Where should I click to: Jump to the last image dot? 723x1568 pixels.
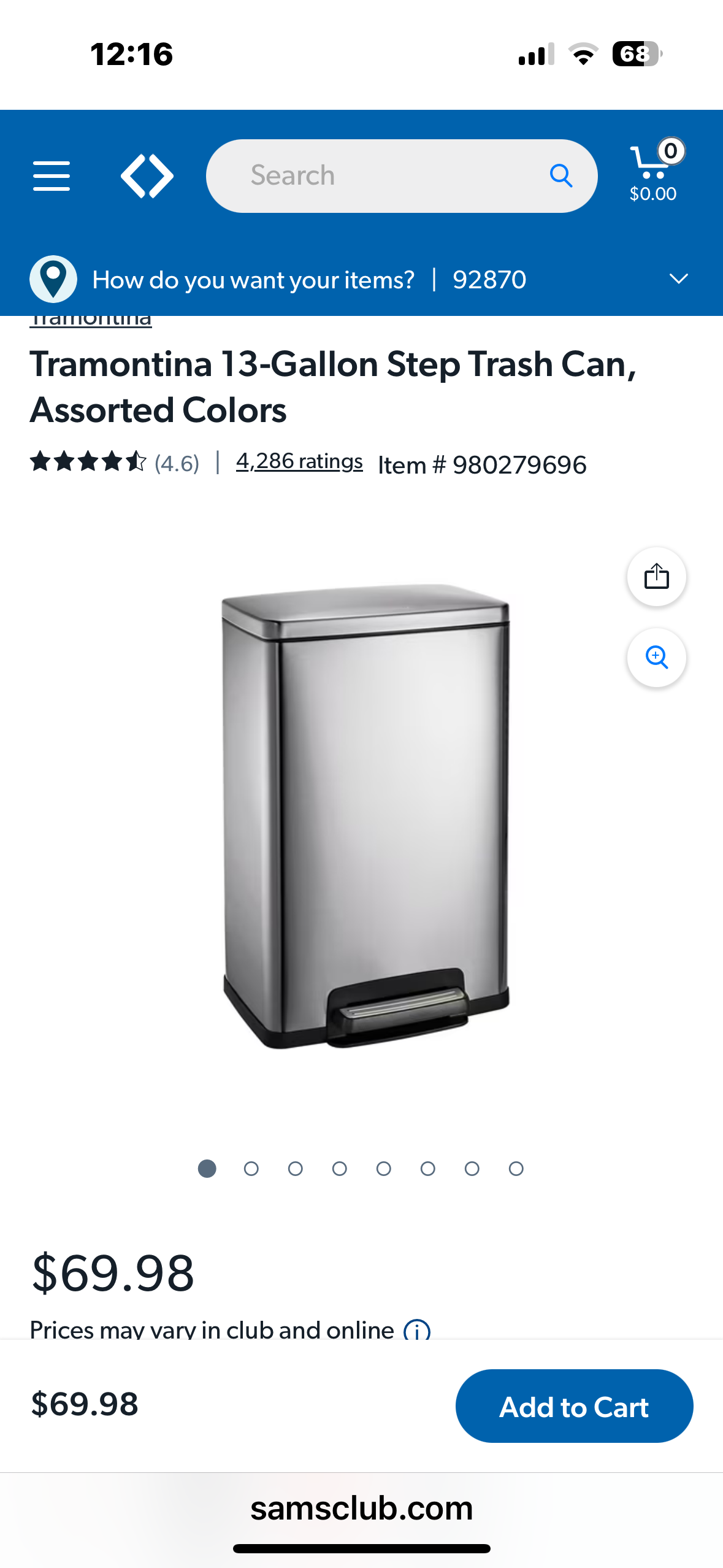(516, 1169)
